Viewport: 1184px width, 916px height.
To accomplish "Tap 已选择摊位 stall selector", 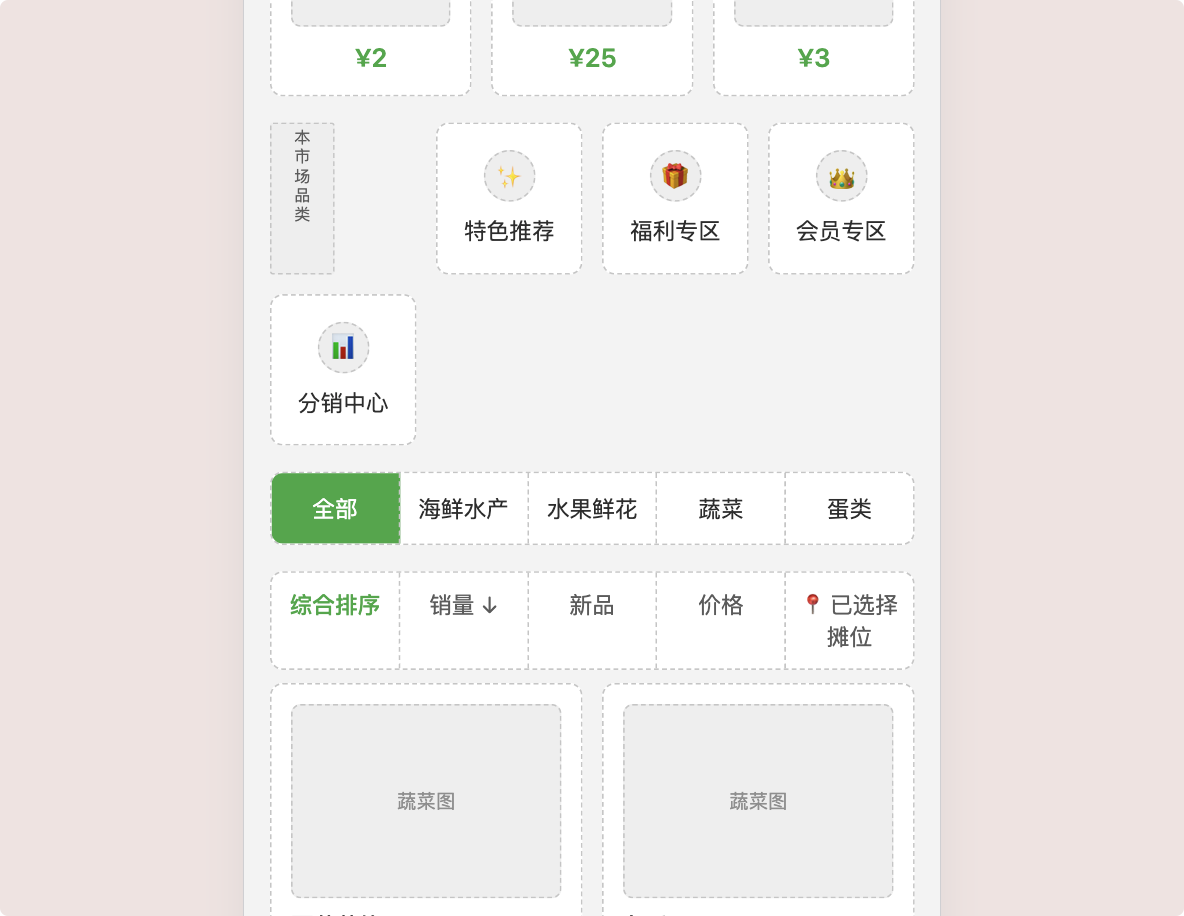I will click(849, 620).
